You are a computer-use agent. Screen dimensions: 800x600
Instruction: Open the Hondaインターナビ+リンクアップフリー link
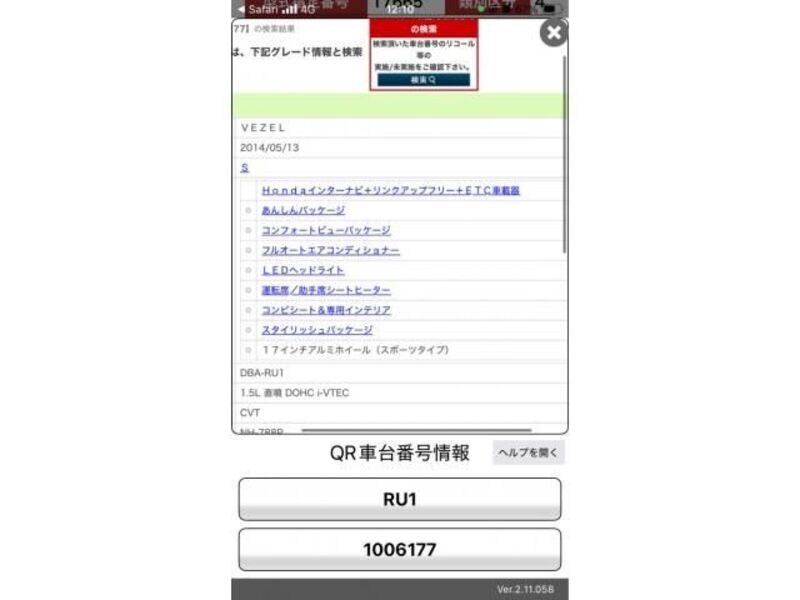pos(390,190)
